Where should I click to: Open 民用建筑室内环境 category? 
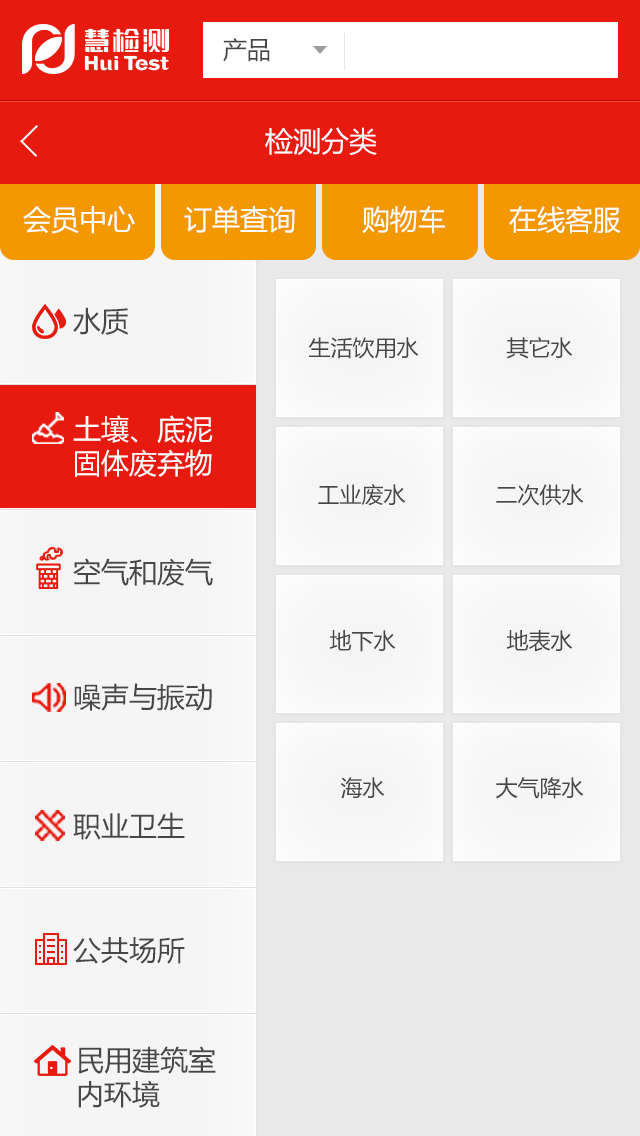point(128,1076)
